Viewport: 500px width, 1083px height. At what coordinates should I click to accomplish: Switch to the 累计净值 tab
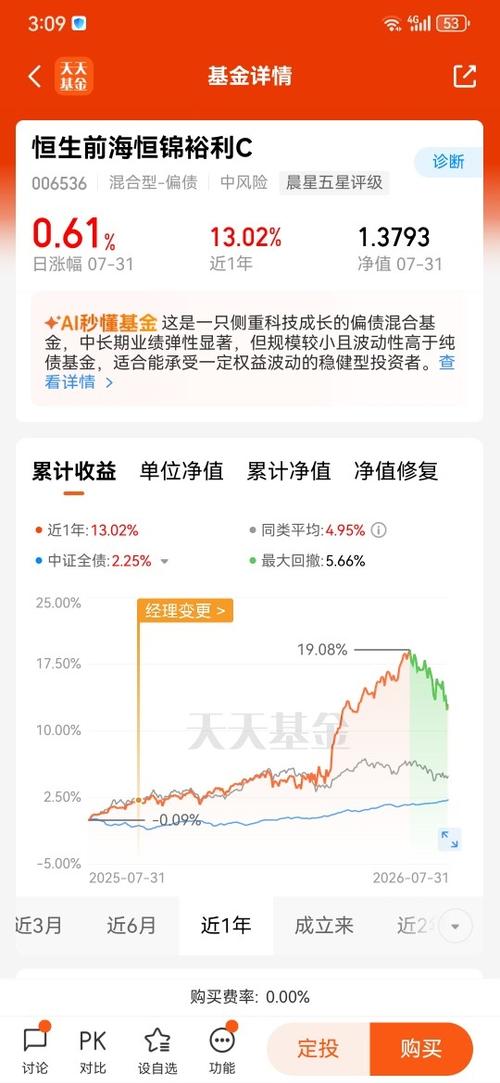pos(289,471)
